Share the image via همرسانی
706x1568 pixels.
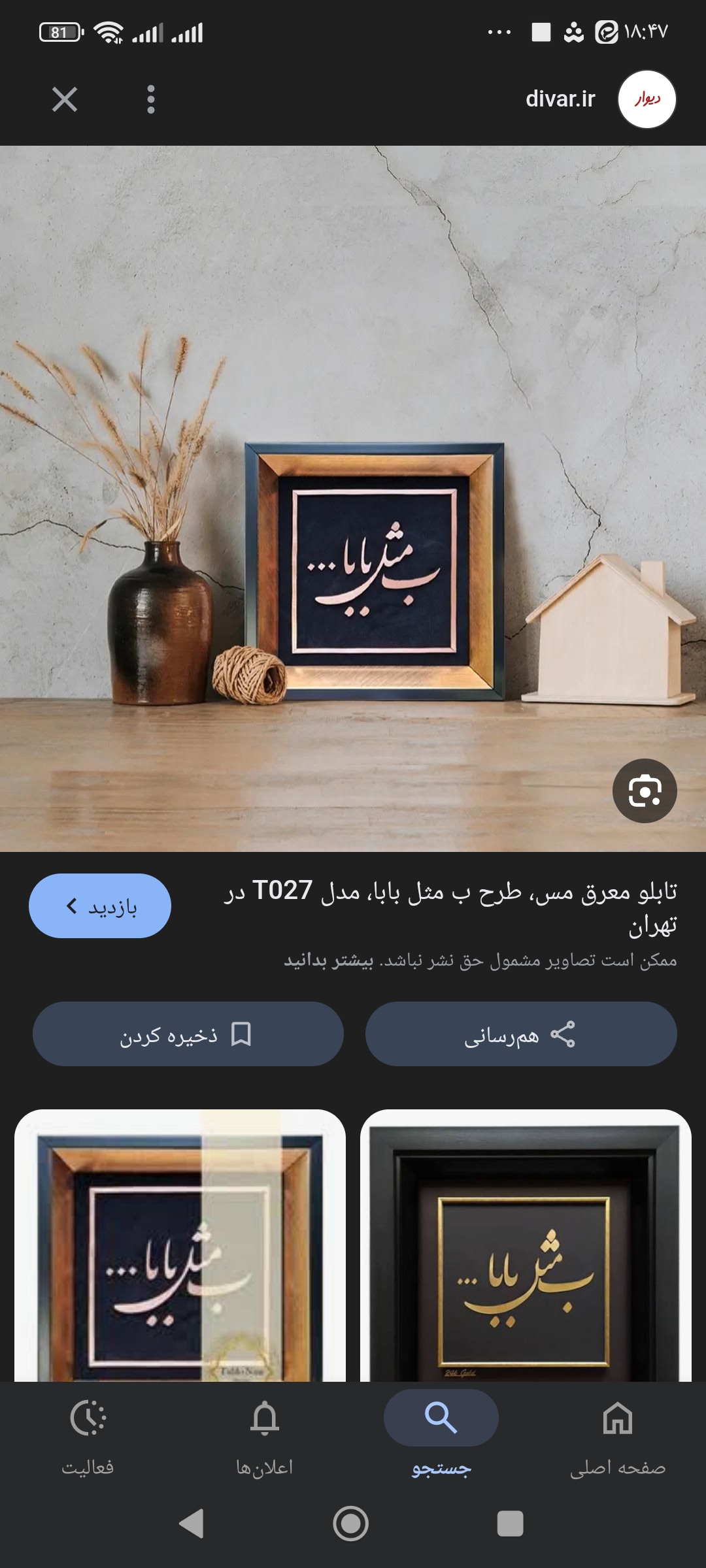pyautogui.click(x=520, y=1035)
